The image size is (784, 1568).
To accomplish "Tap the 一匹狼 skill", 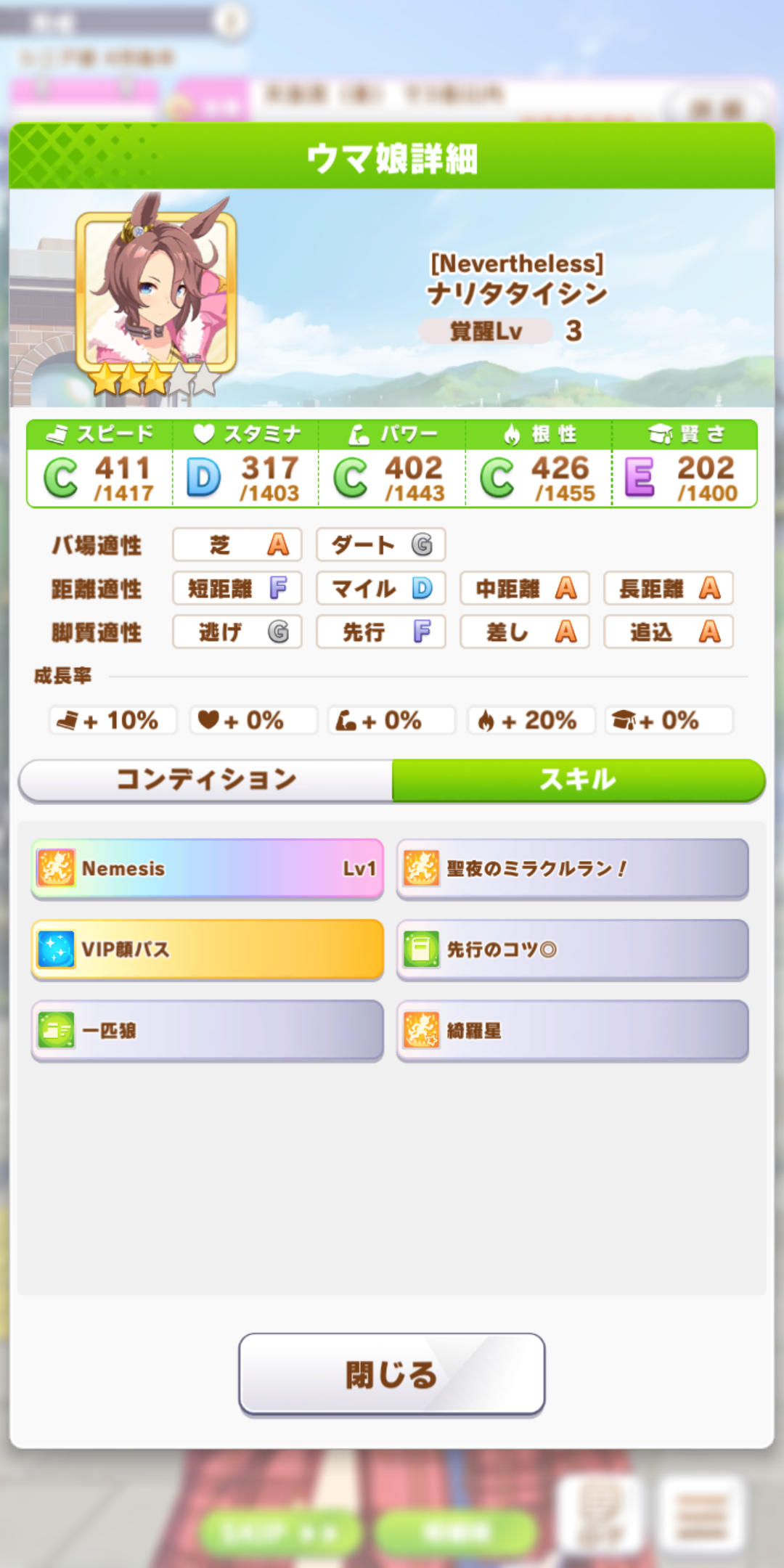I will pyautogui.click(x=207, y=1030).
